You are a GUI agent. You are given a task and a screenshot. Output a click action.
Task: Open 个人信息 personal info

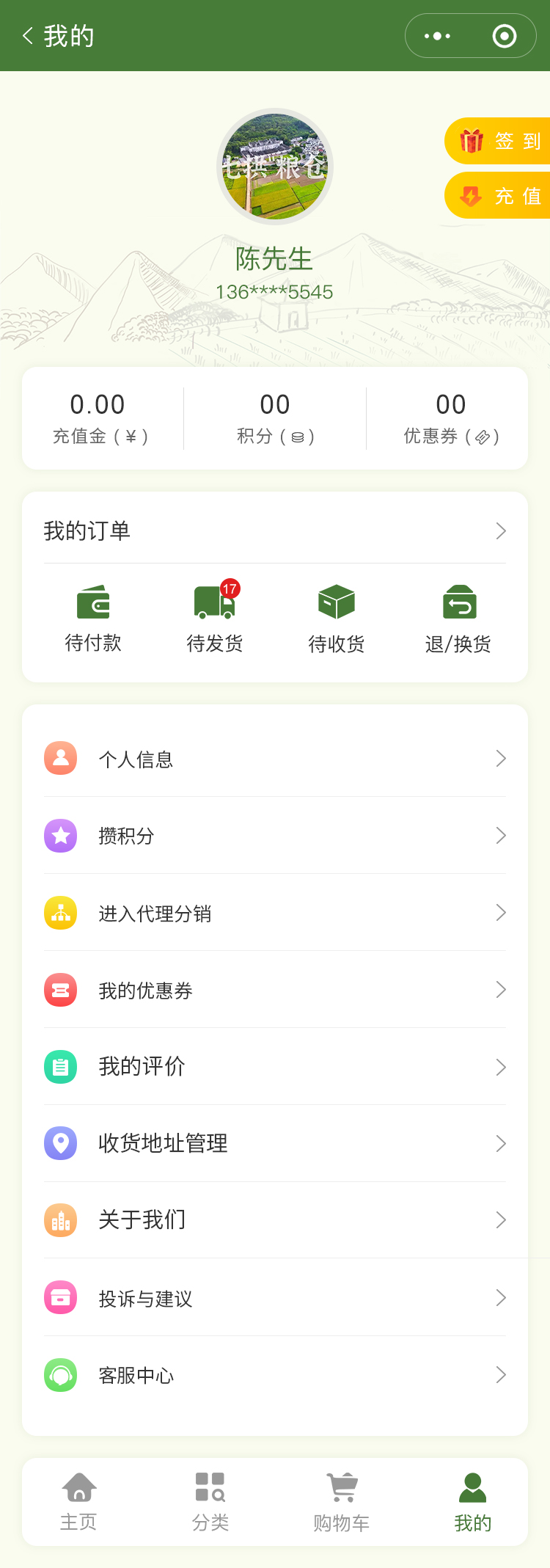pos(274,759)
